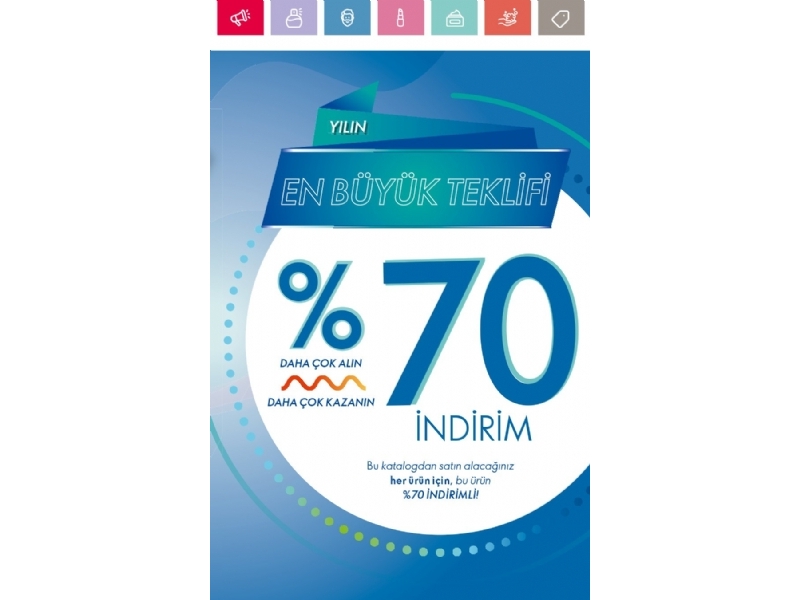Open the perfume bottle category
This screenshot has width=800, height=600.
coord(294,18)
